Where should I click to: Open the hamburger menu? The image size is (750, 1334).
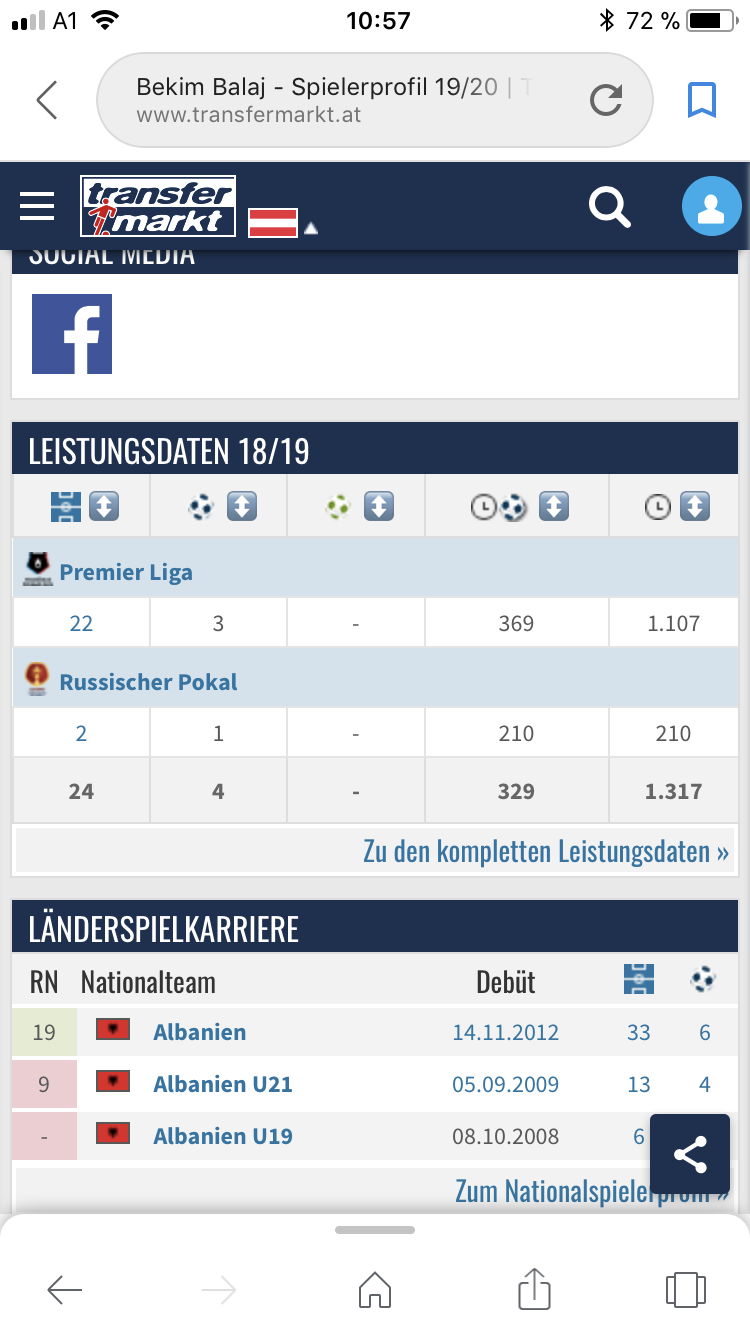tap(37, 206)
